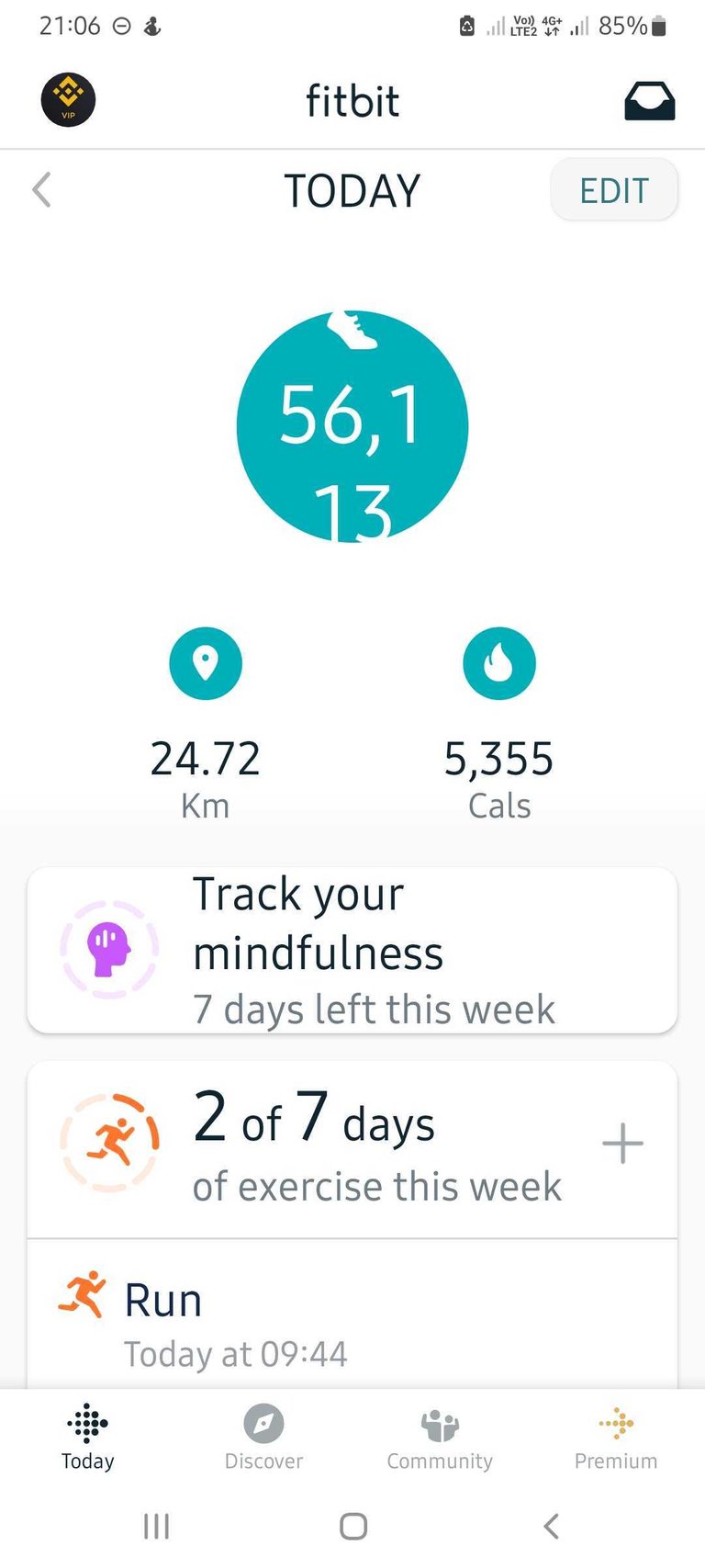This screenshot has height=1568, width=705.
Task: Add an exercise with the plus icon
Action: point(622,1144)
